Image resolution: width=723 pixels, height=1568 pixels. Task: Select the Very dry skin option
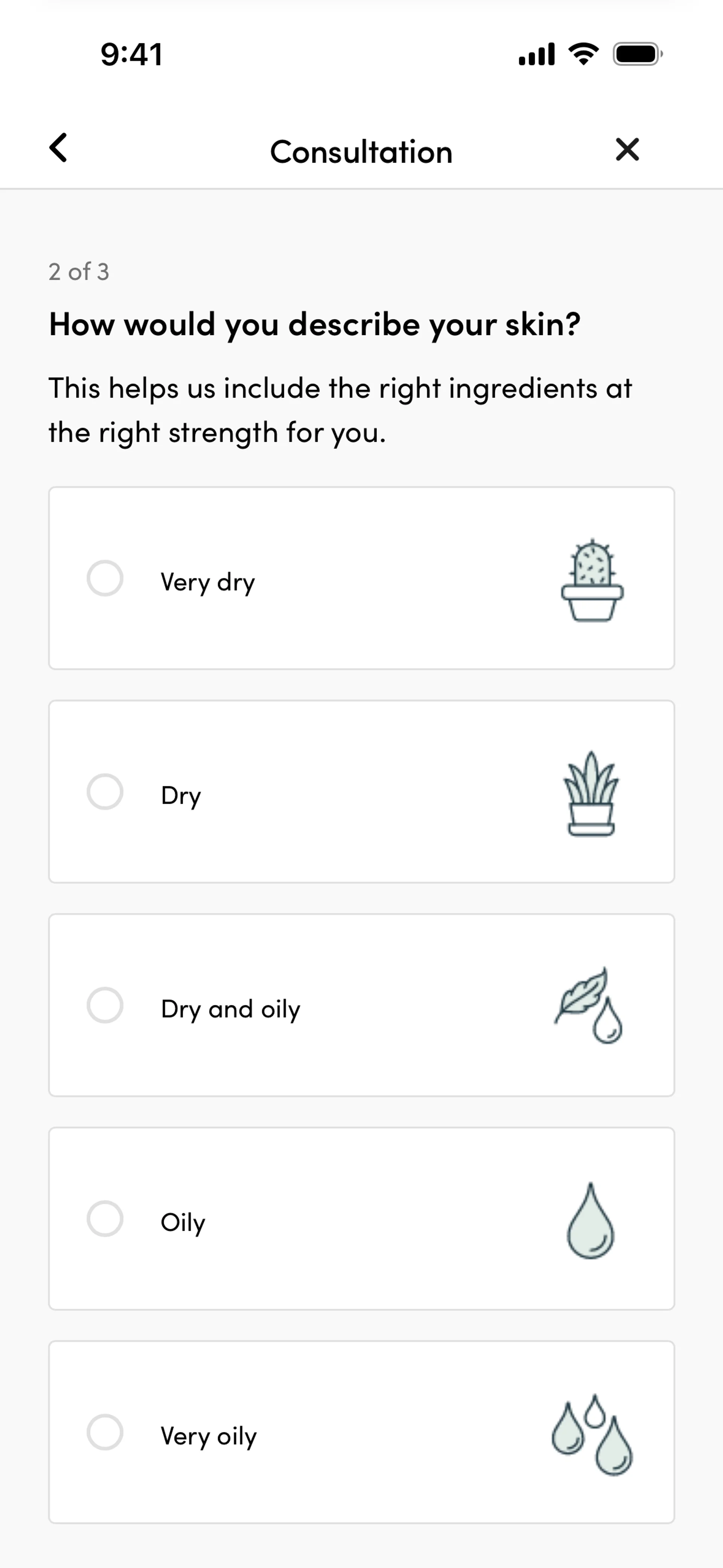click(x=105, y=578)
